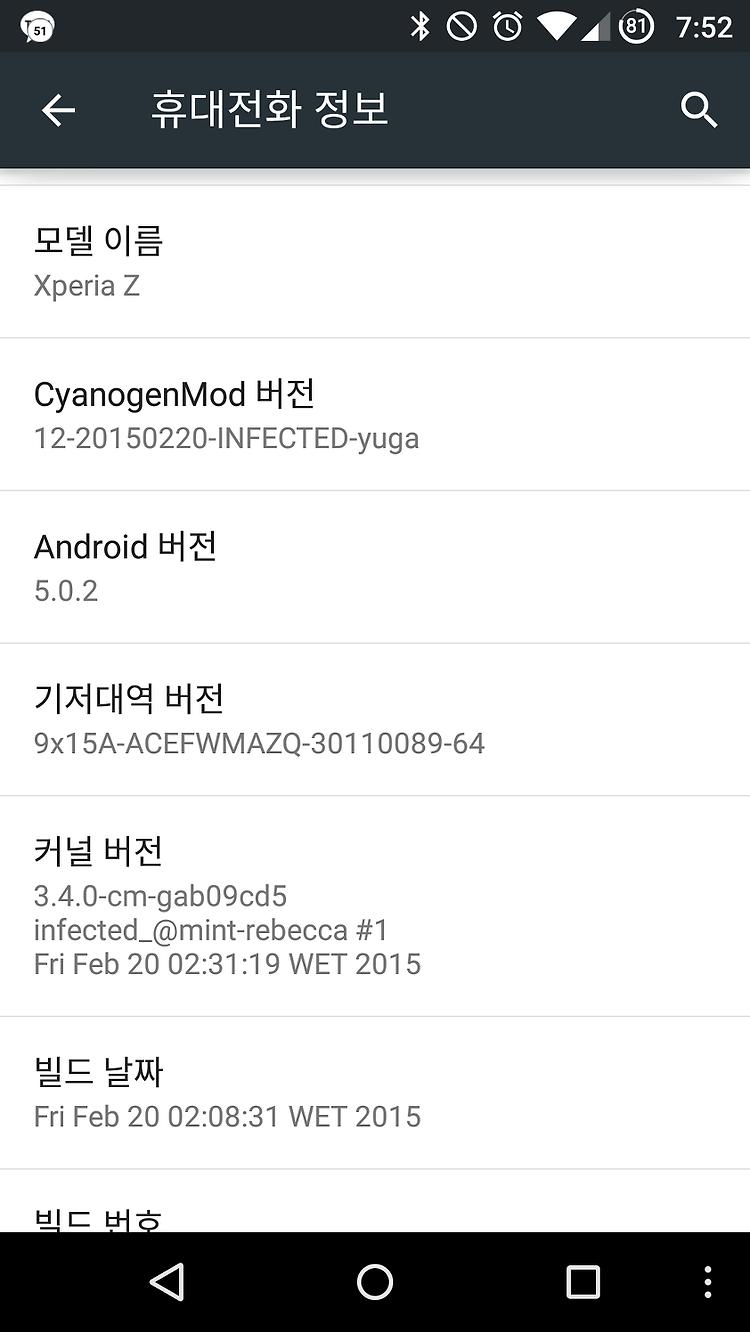750x1332 pixels.
Task: Open the CyanogenMod 버전 row
Action: 375,415
